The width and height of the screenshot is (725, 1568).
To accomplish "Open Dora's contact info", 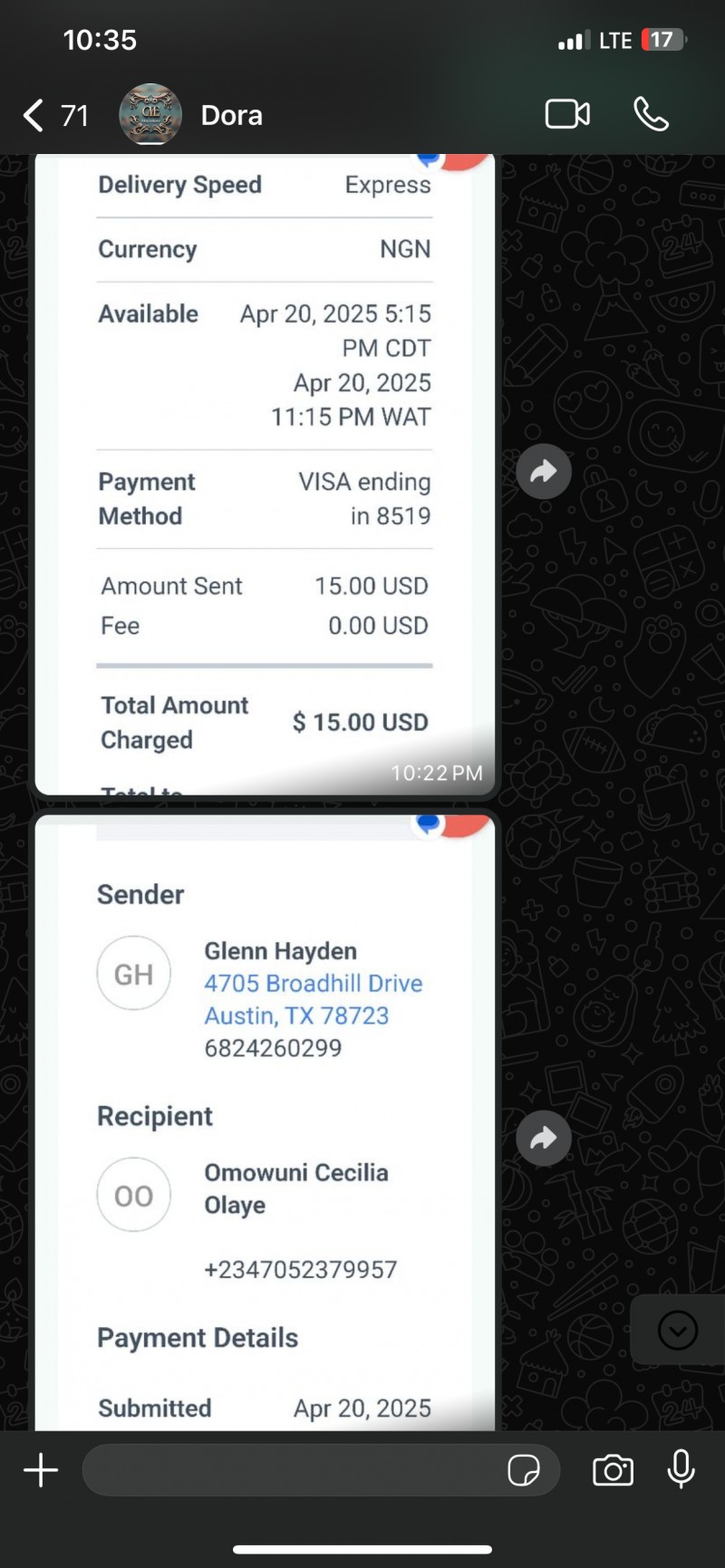I will click(x=231, y=116).
